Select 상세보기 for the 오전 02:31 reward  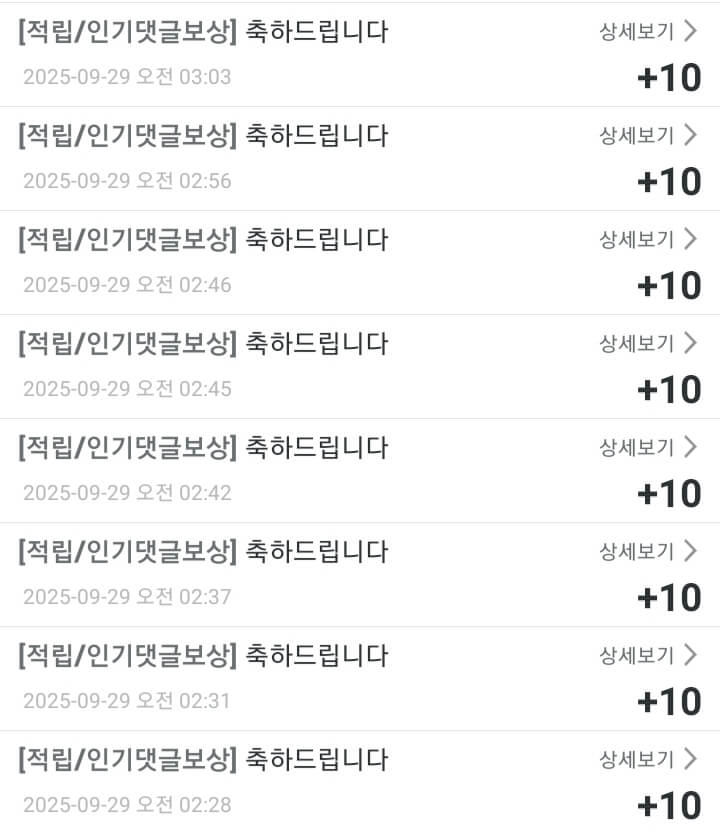pyautogui.click(x=647, y=655)
